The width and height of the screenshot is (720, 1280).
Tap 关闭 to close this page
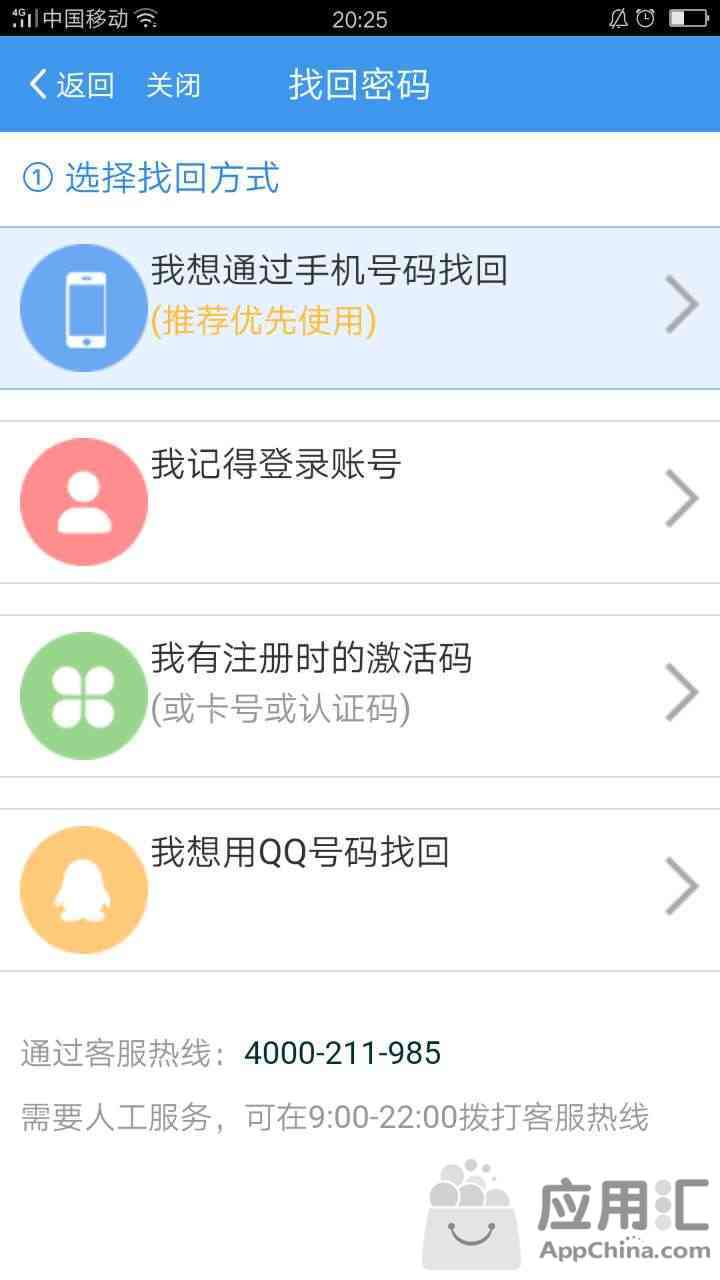174,85
